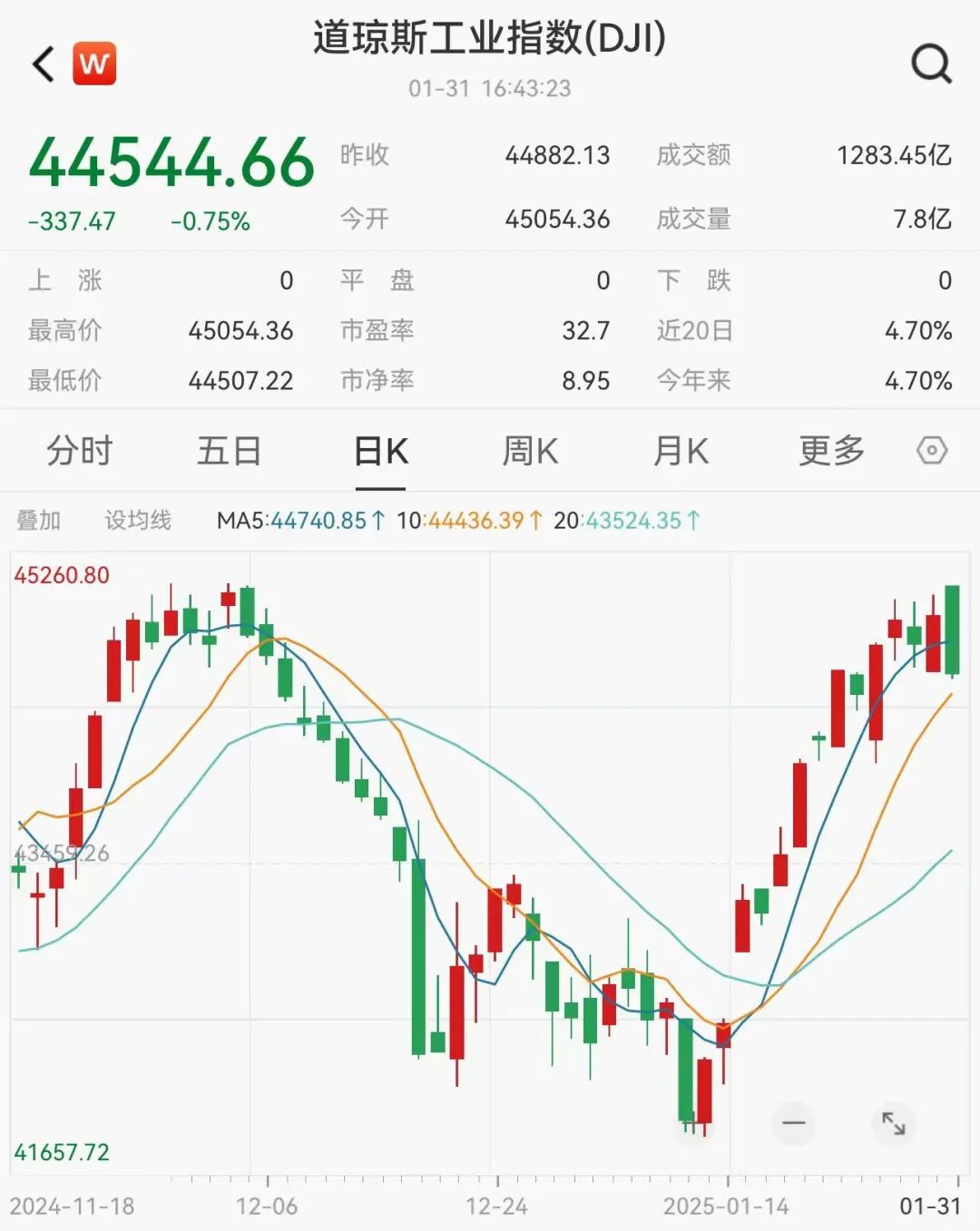Switch to the 周K tab

(530, 451)
